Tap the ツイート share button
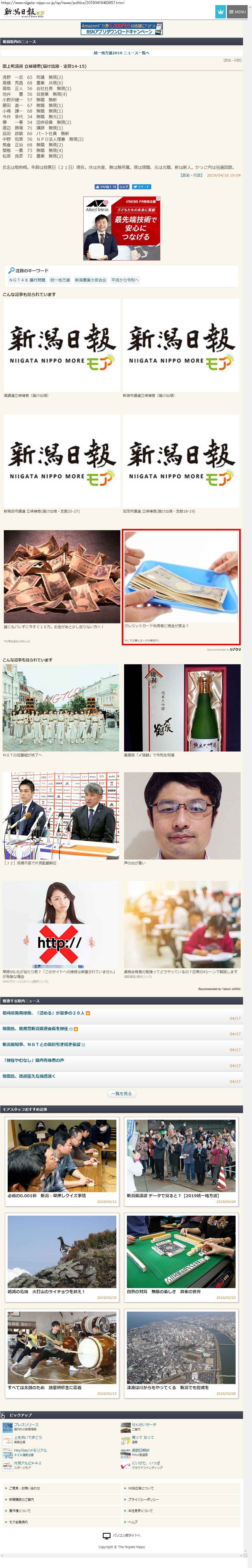The height and width of the screenshot is (1568, 252). pyautogui.click(x=142, y=187)
